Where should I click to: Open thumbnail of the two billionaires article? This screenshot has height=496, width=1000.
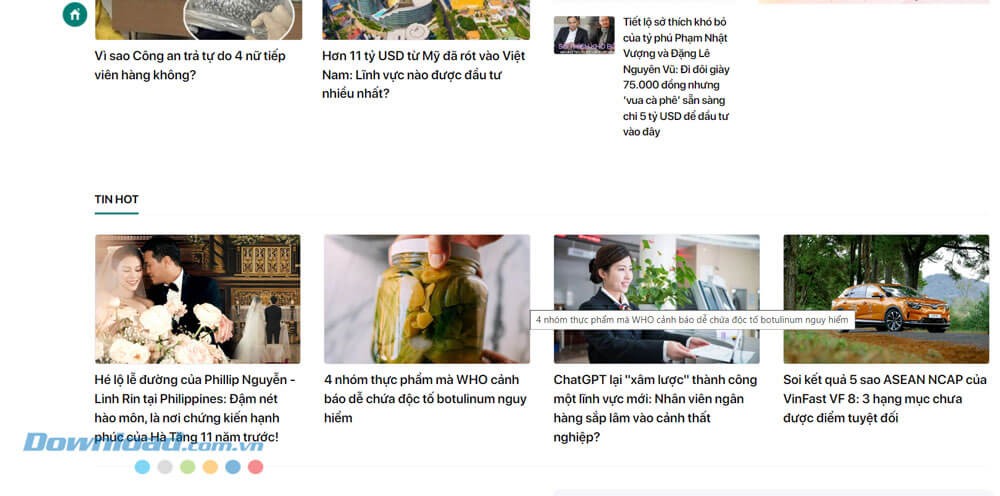[x=584, y=35]
